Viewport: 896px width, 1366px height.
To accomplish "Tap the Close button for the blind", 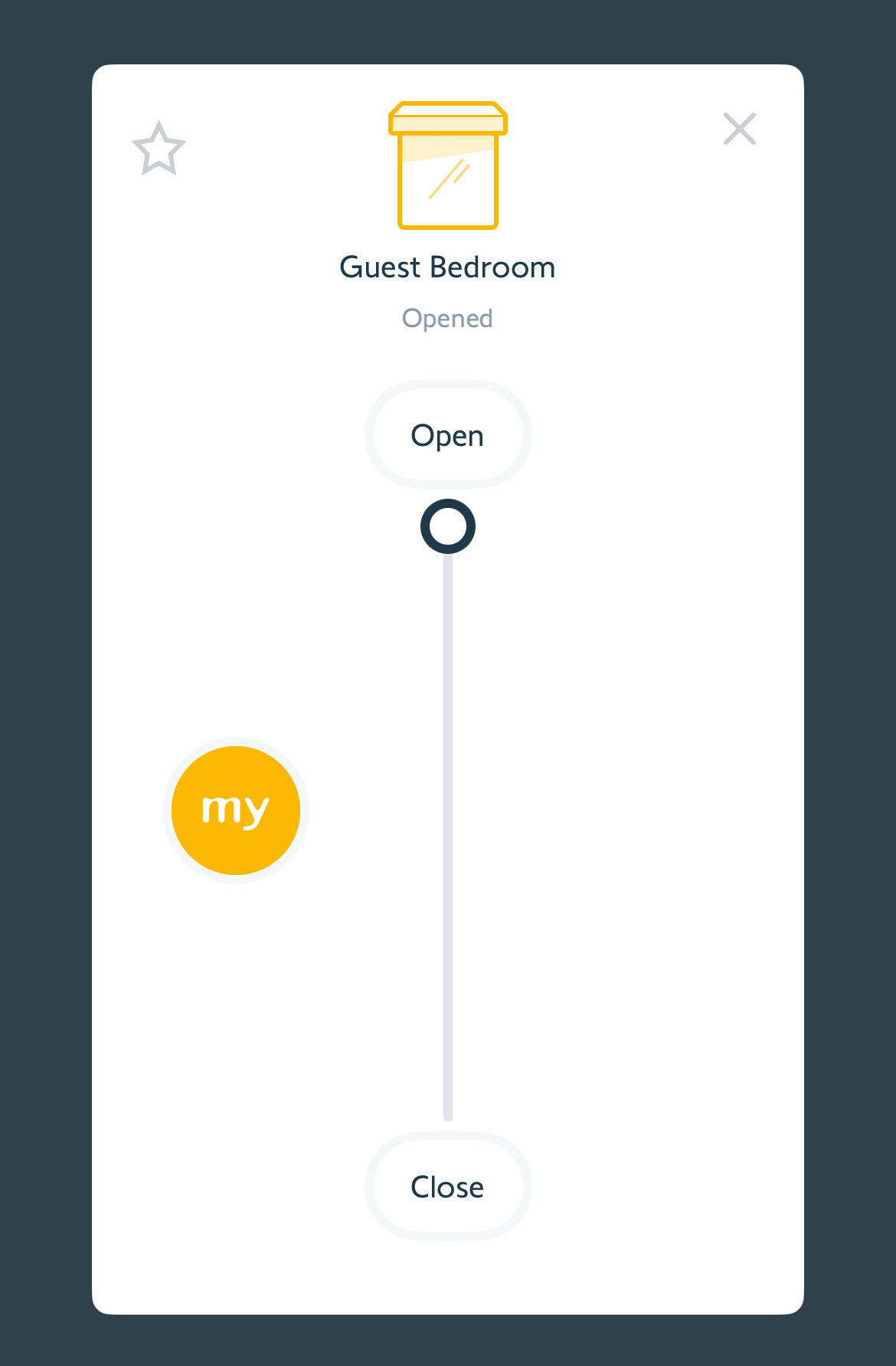I will tap(448, 1186).
